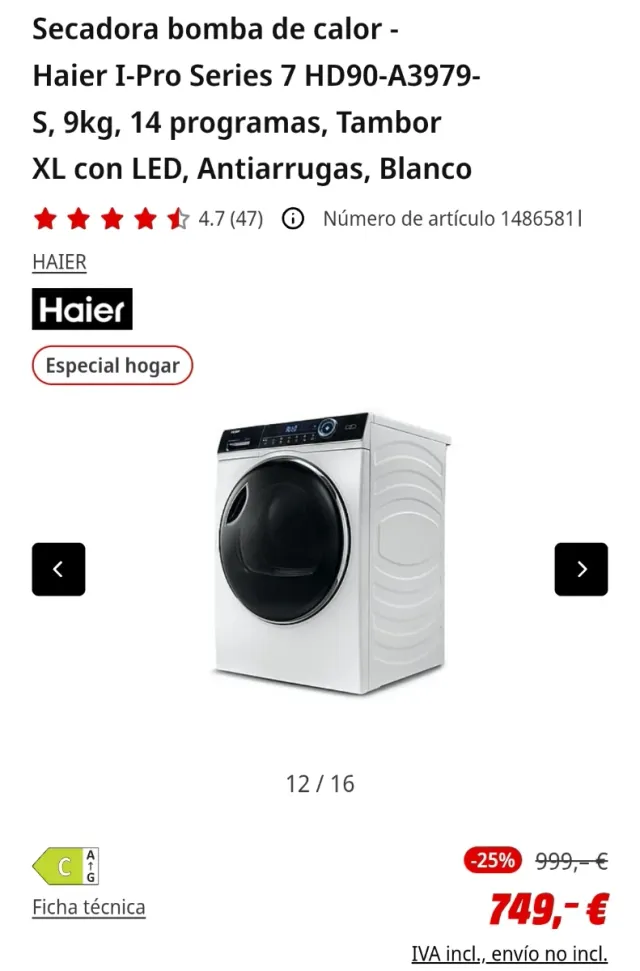Tap the info icon beside the rating
The width and height of the screenshot is (640, 971).
(x=293, y=219)
